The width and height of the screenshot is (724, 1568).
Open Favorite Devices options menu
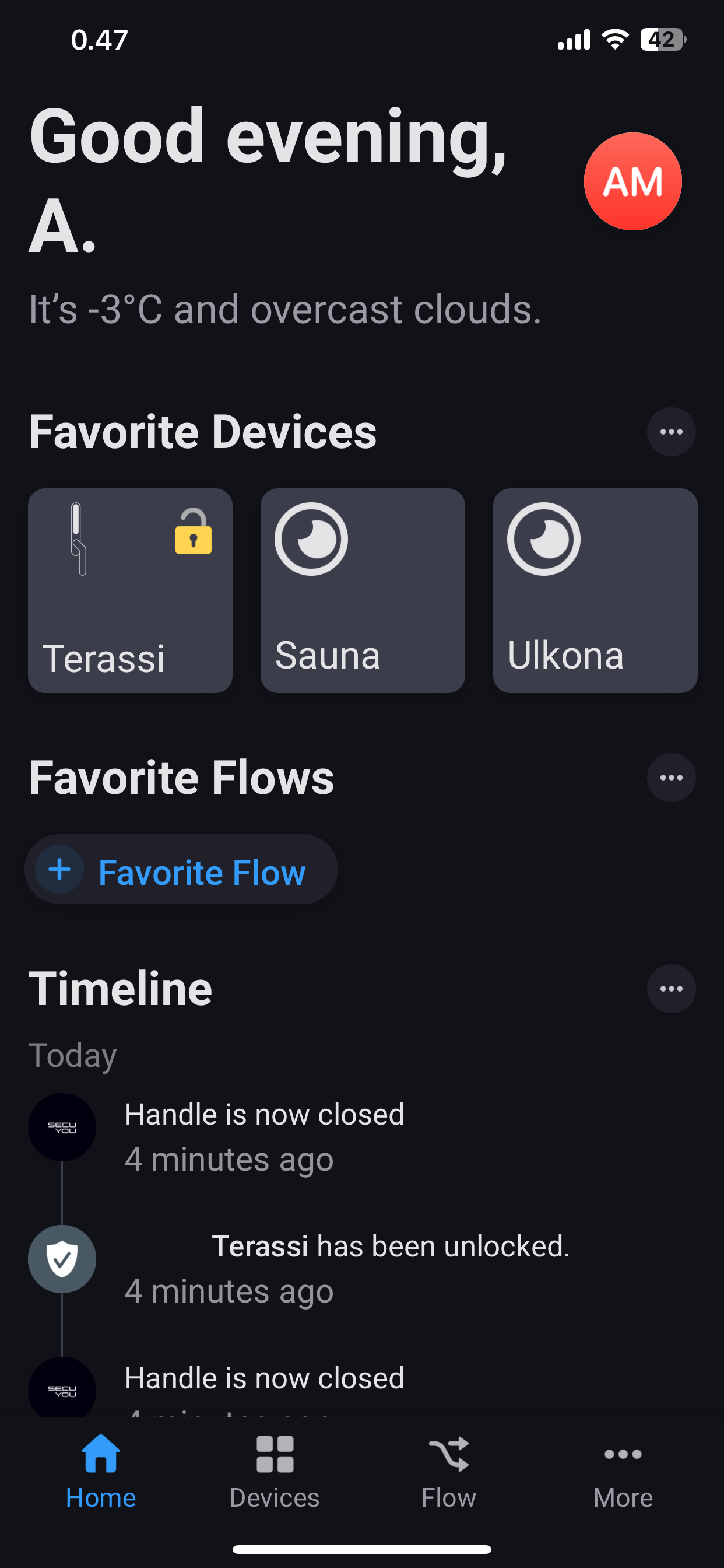pyautogui.click(x=670, y=432)
